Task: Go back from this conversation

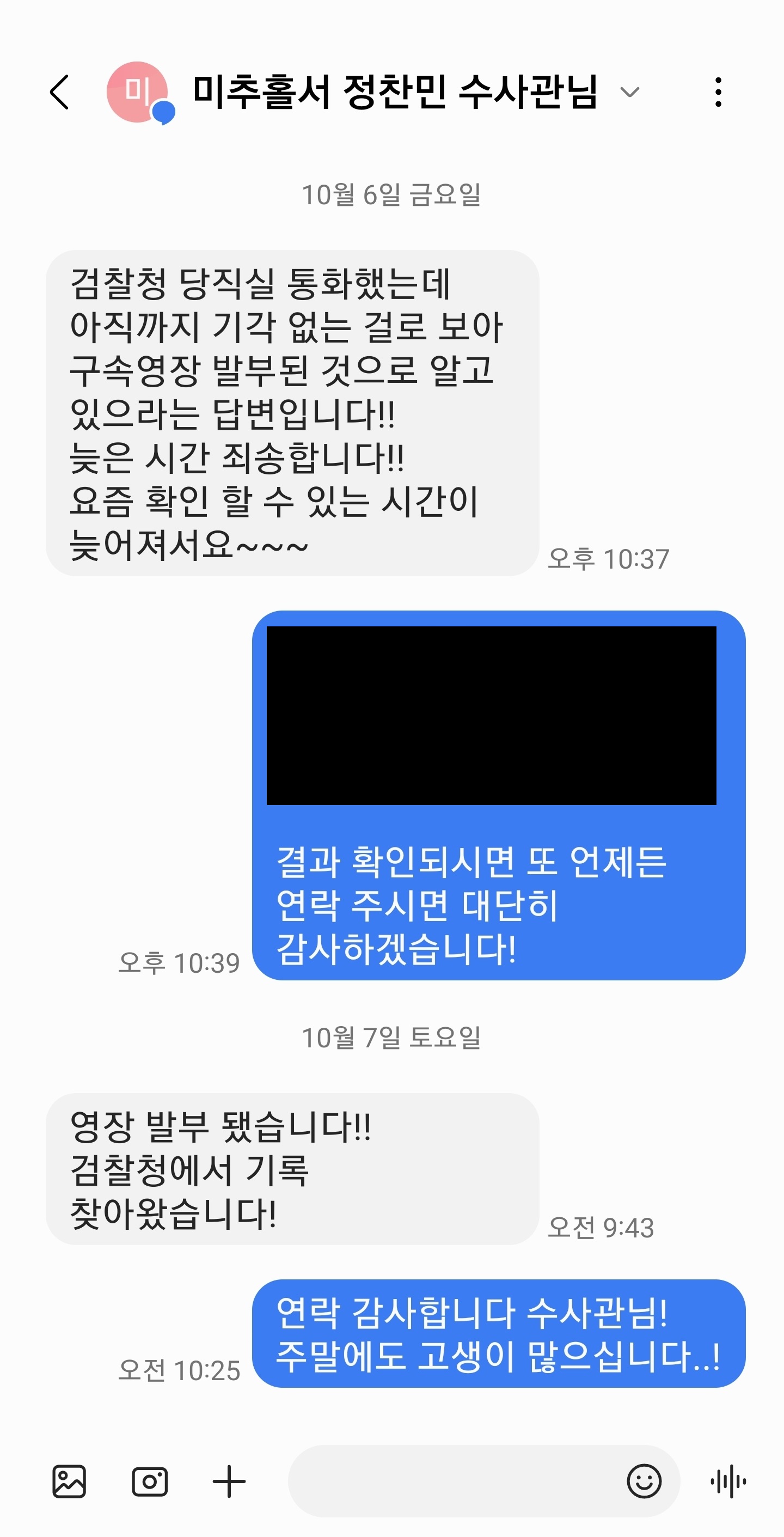Action: (x=60, y=93)
